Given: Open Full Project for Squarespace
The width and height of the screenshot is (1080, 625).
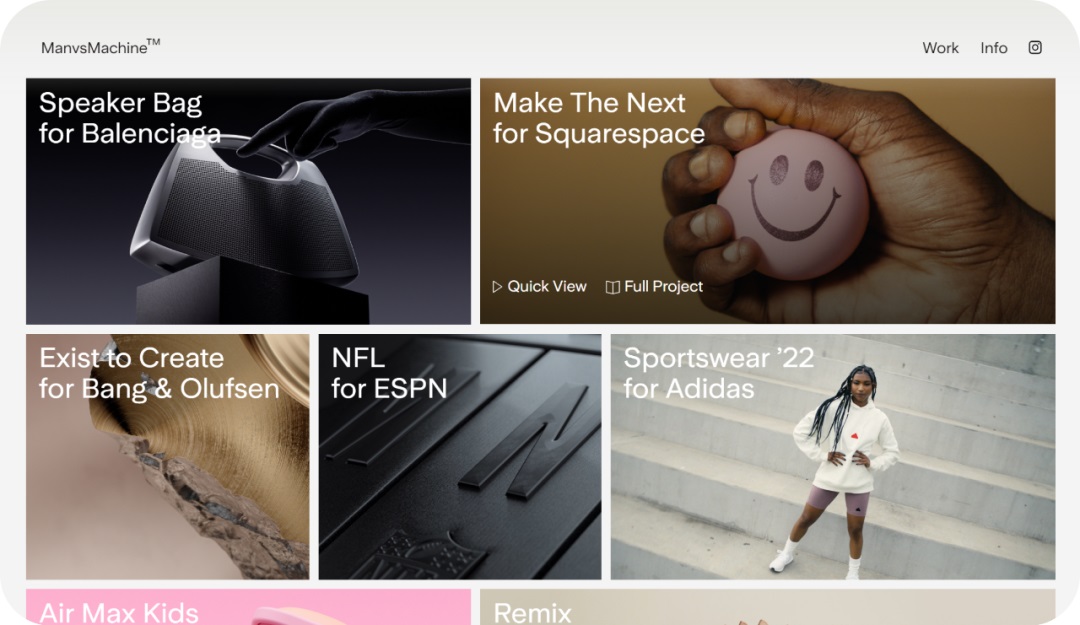Looking at the screenshot, I should click(655, 287).
